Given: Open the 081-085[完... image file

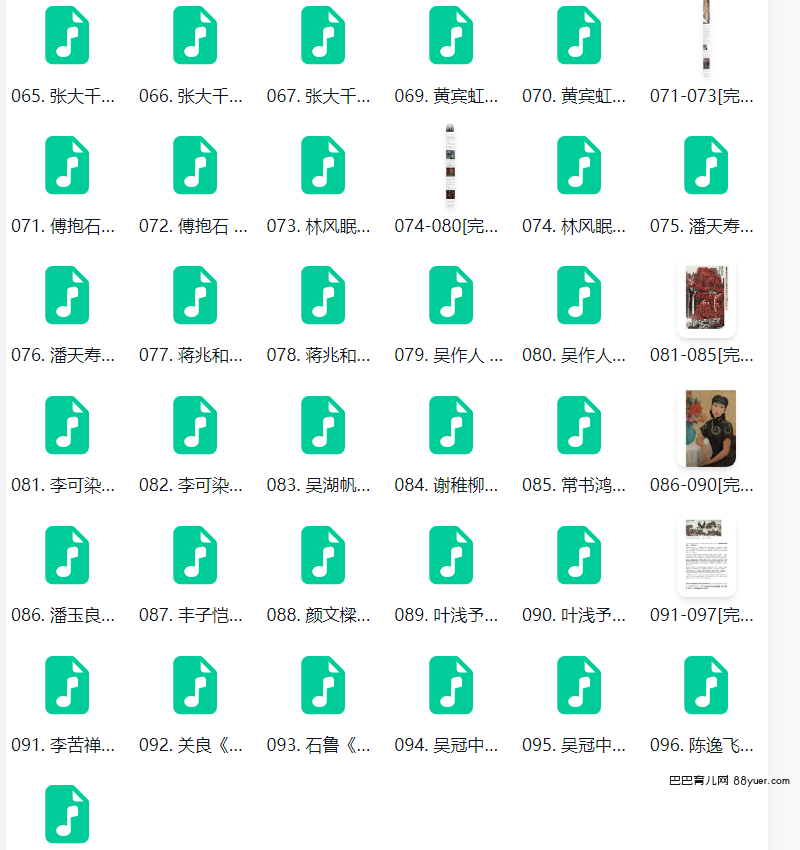Looking at the screenshot, I should tap(706, 298).
